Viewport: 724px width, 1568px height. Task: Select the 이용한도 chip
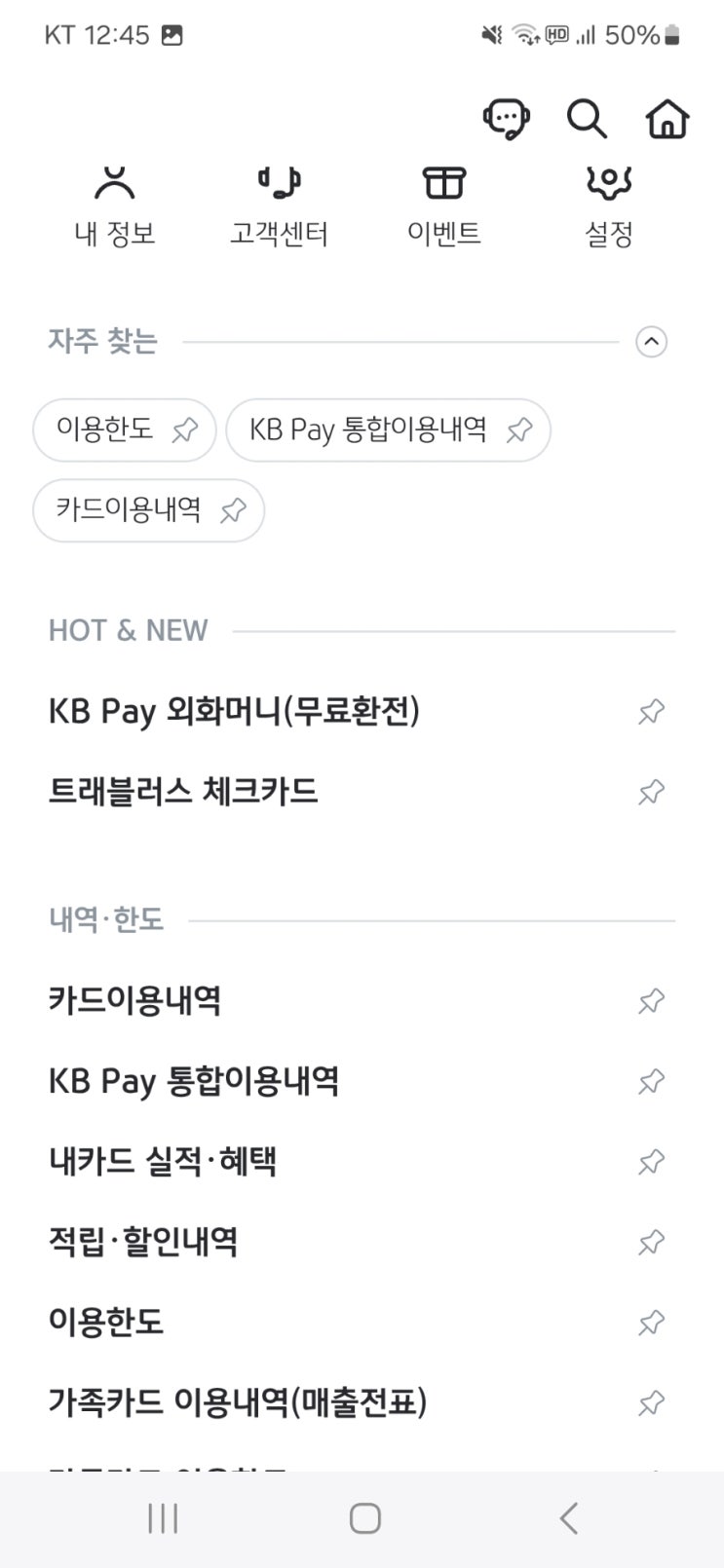(105, 429)
